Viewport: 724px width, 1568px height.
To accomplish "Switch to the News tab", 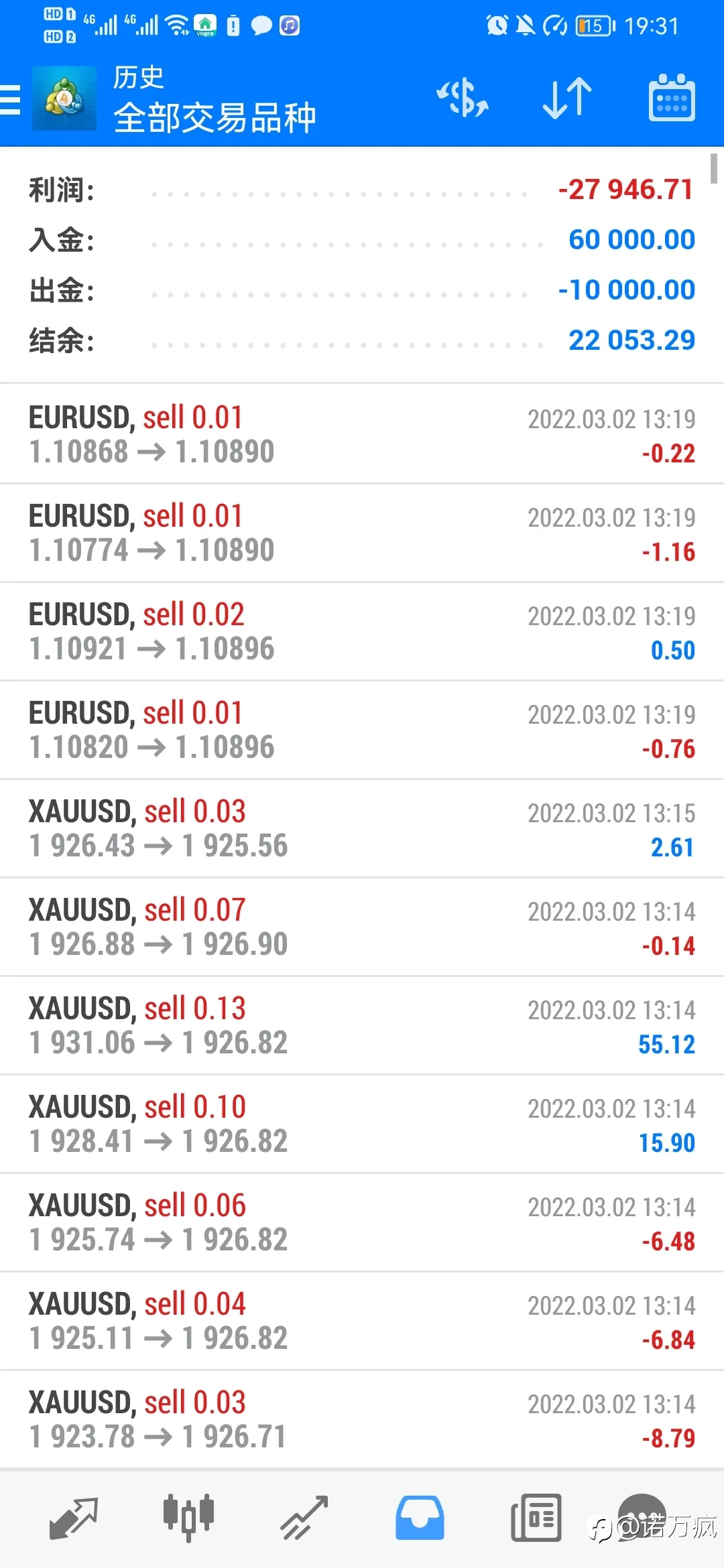I will 536,1518.
